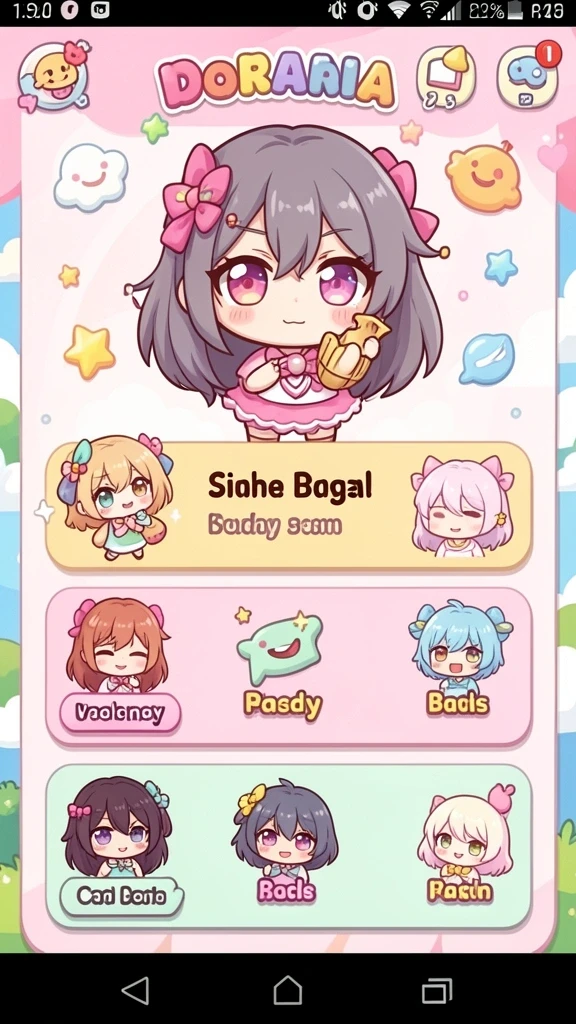Tap the Vaolonay button
Screen dimensions: 576x1024
point(120,712)
